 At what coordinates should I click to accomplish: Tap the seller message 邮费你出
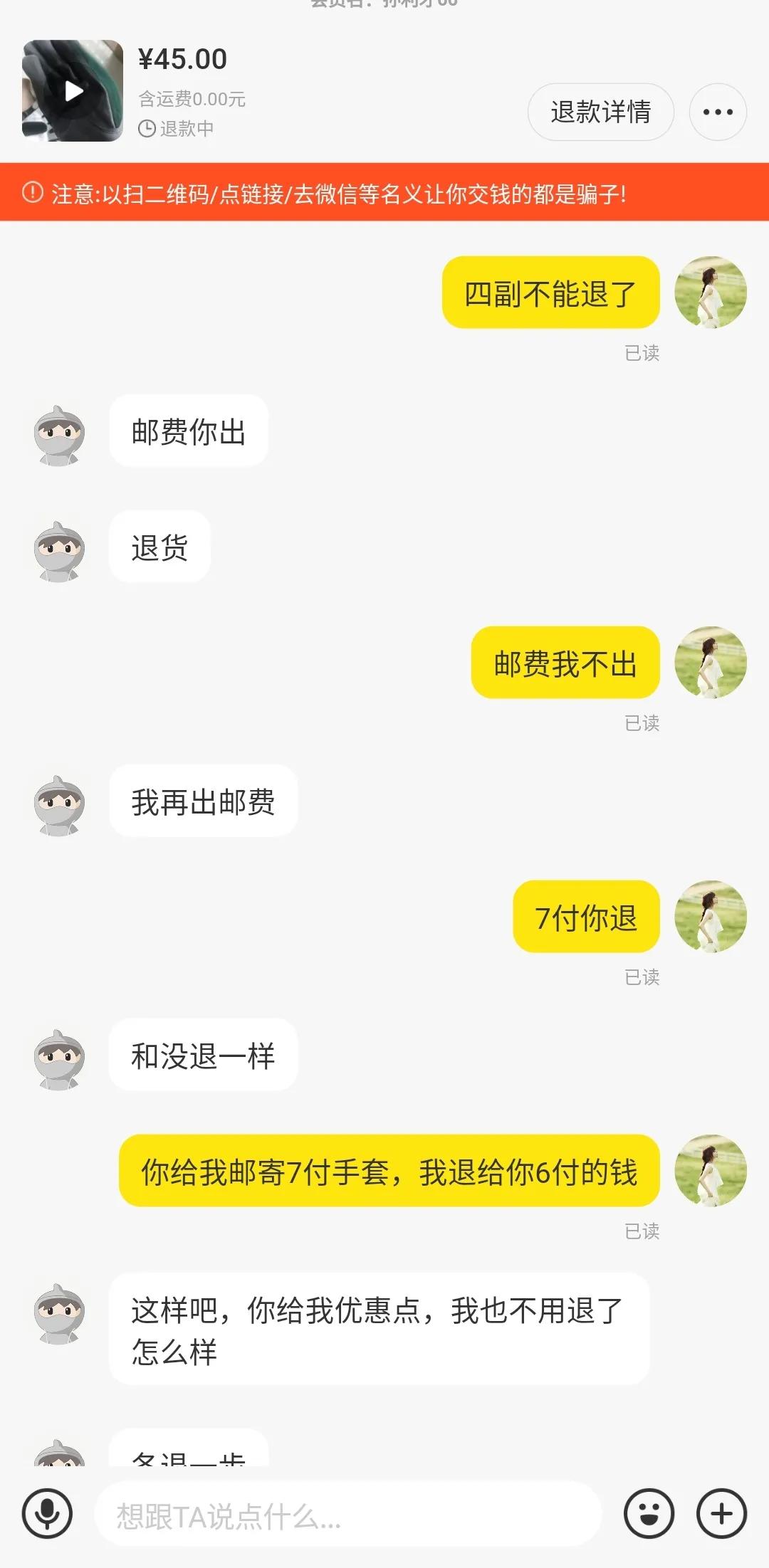coord(188,430)
